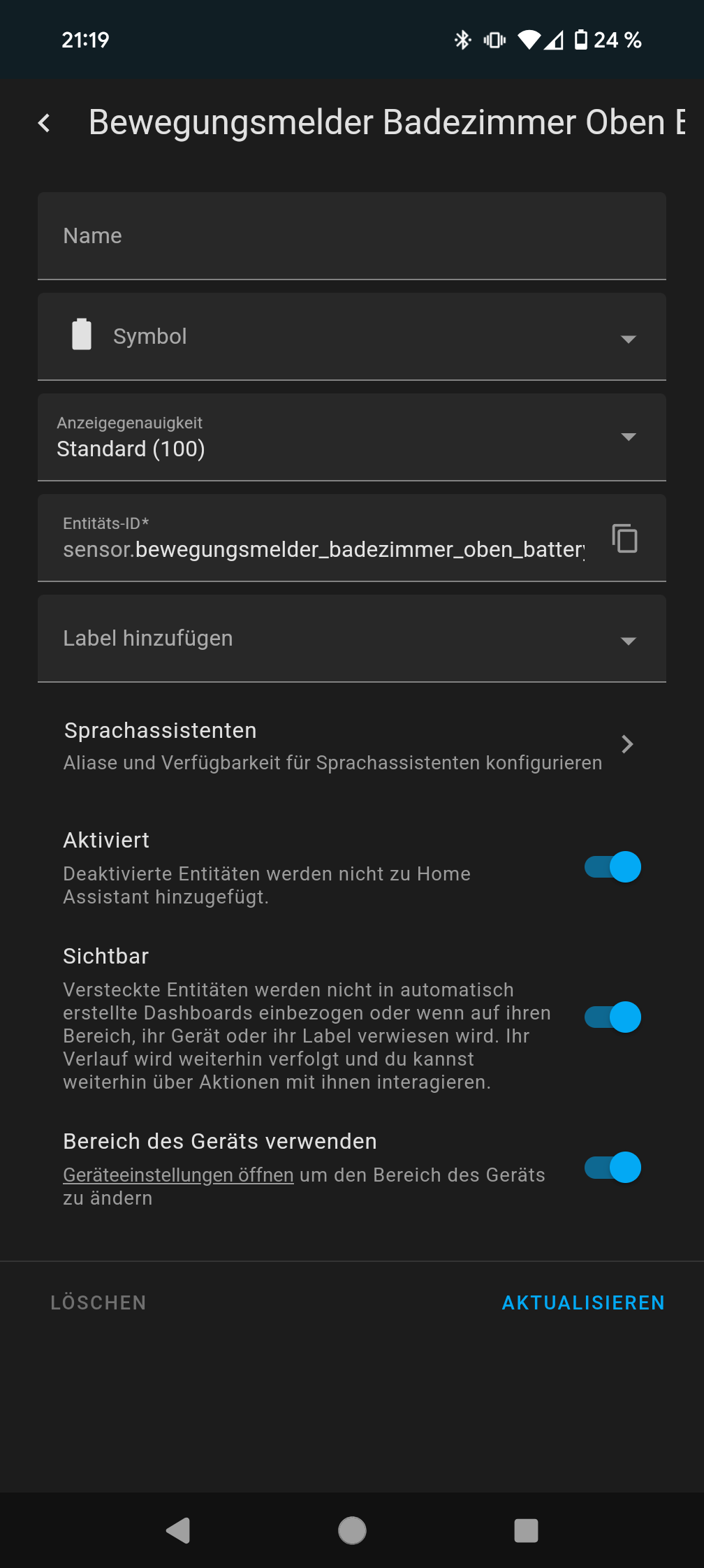
Task: Follow the Geräteeinstellungen öffnen link
Action: pos(178,1175)
